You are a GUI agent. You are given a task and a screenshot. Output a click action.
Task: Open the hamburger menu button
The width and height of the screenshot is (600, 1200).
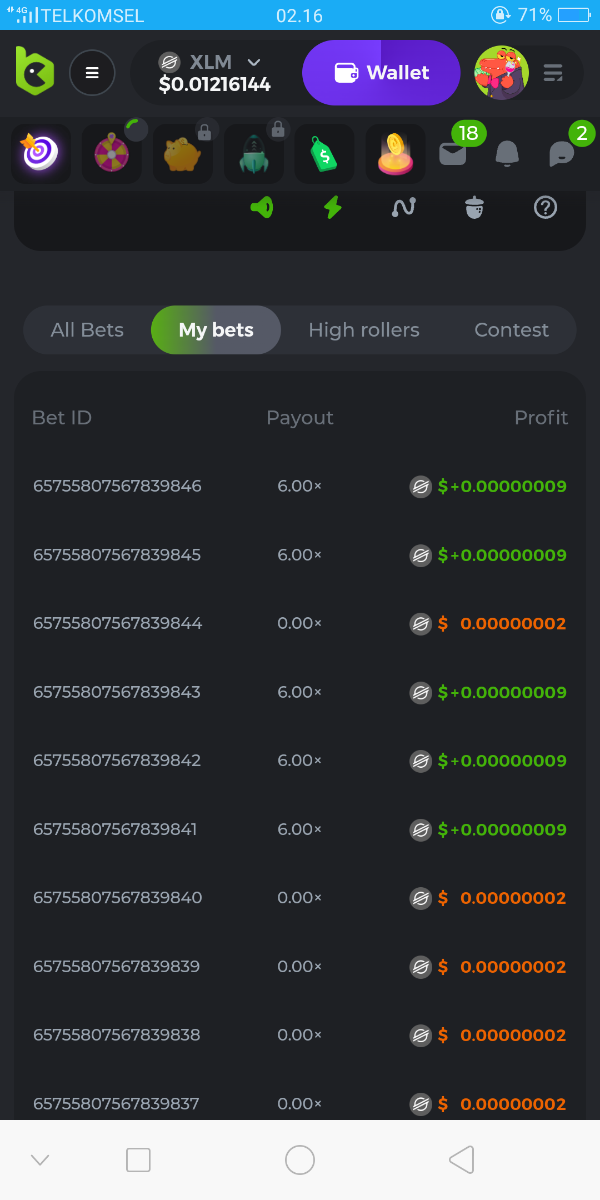click(x=92, y=73)
